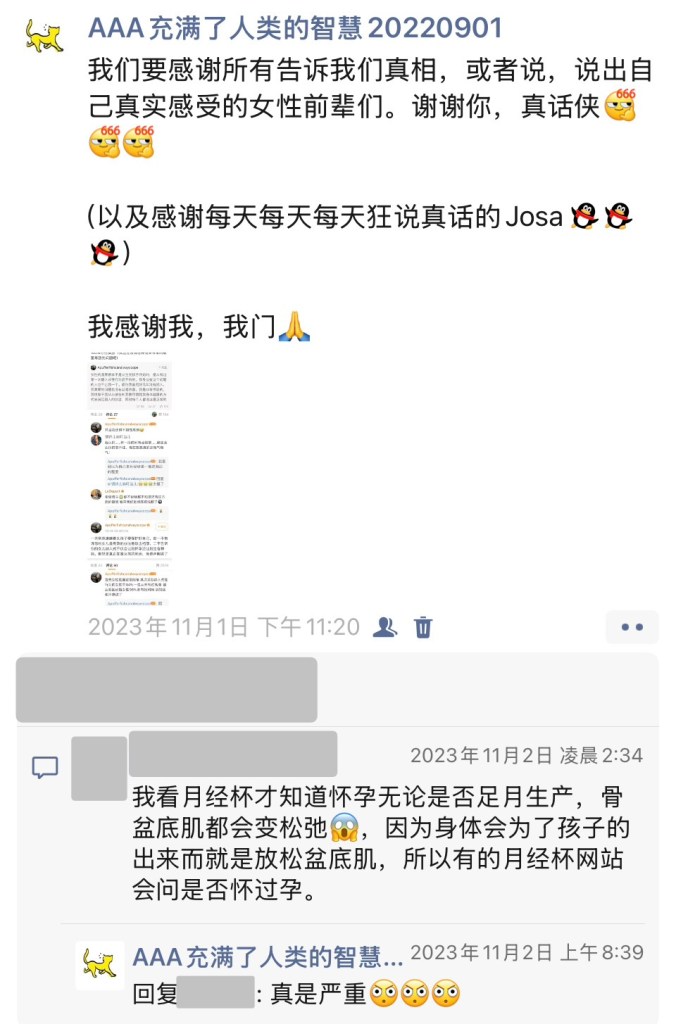Viewport: 676px width, 1024px height.
Task: Open the attached long screenshot image
Action: pos(130,482)
